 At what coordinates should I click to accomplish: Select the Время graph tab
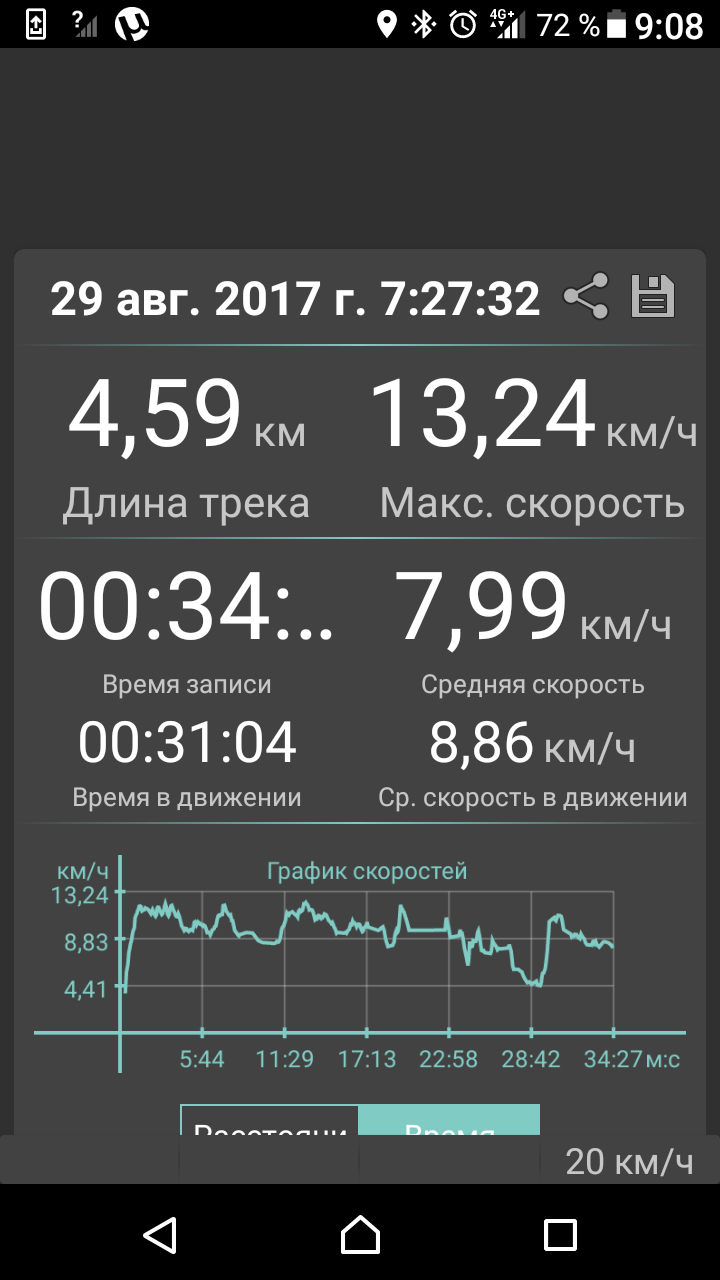tap(449, 1120)
